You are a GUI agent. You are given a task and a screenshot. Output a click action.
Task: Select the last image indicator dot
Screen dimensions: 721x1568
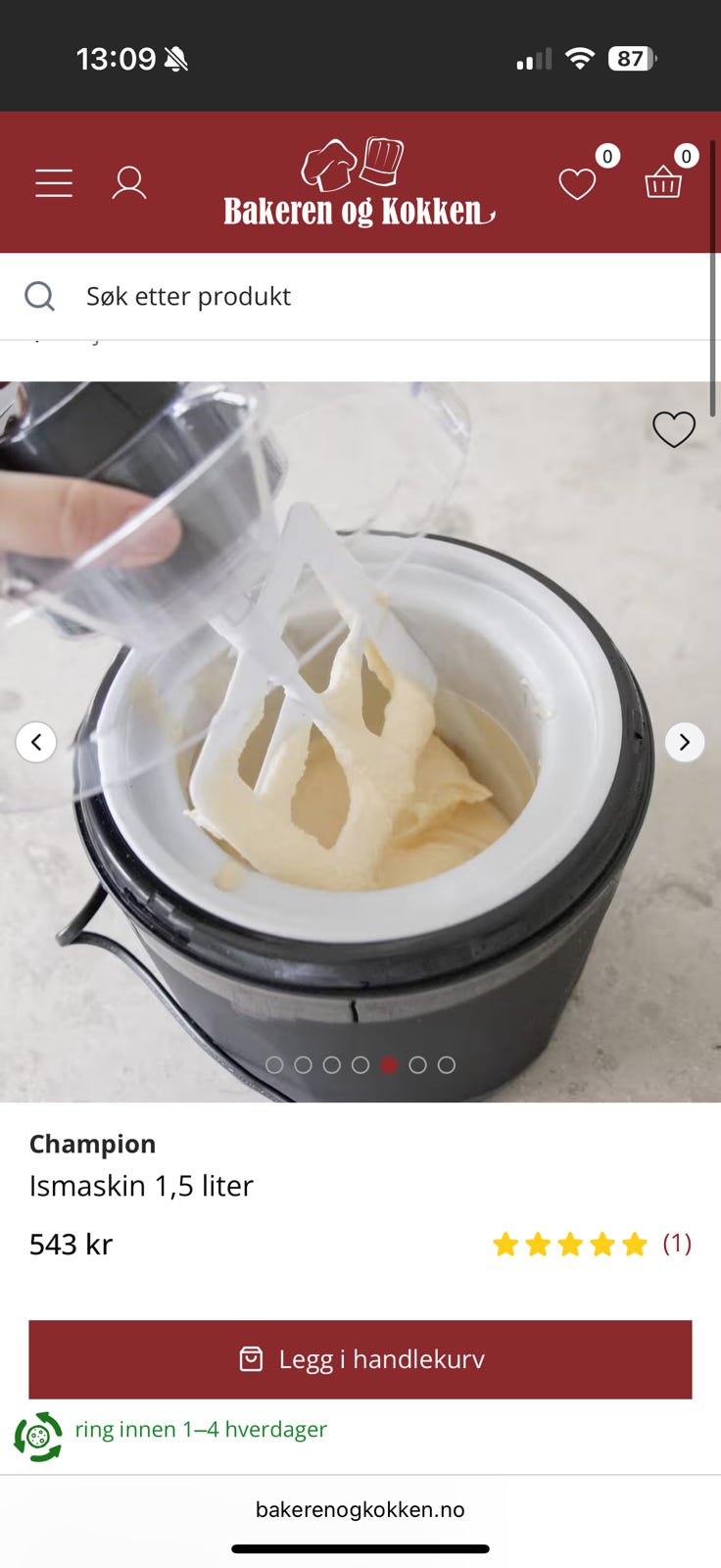pyautogui.click(x=447, y=1064)
